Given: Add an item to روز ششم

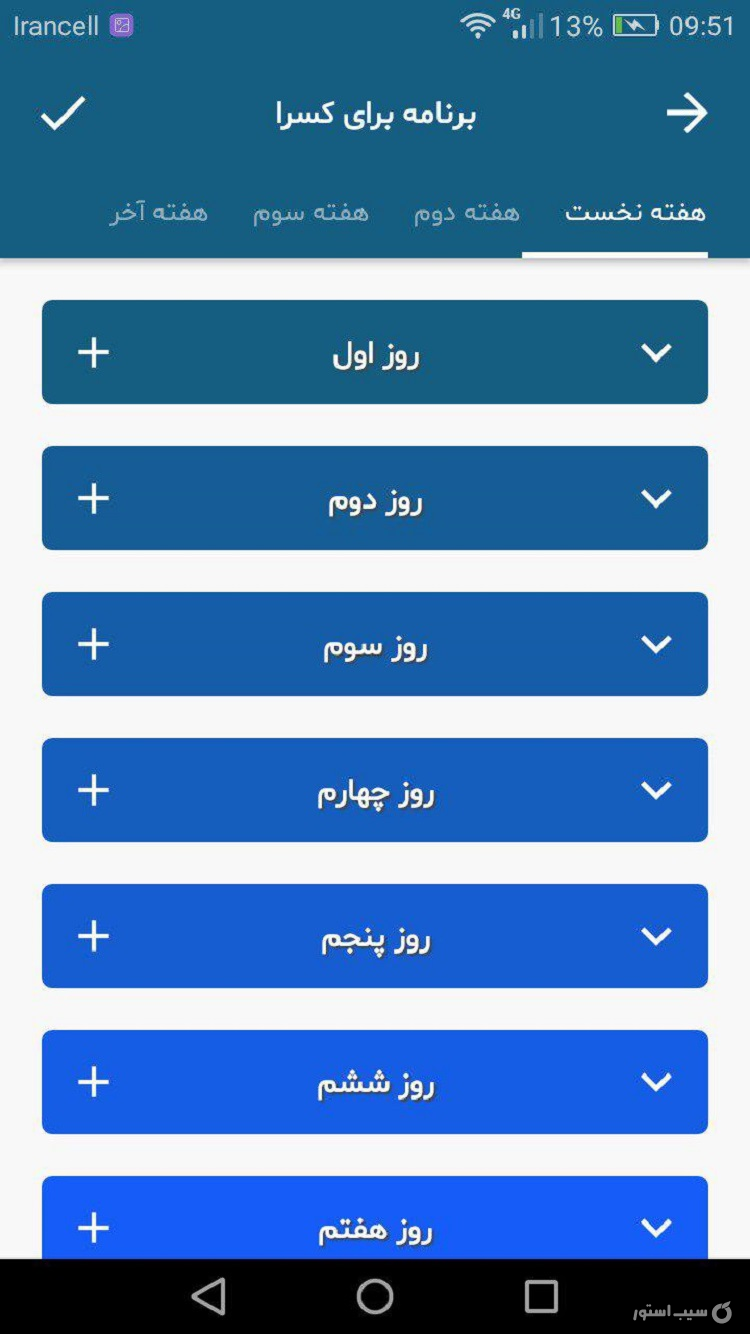Looking at the screenshot, I should click(x=93, y=1082).
